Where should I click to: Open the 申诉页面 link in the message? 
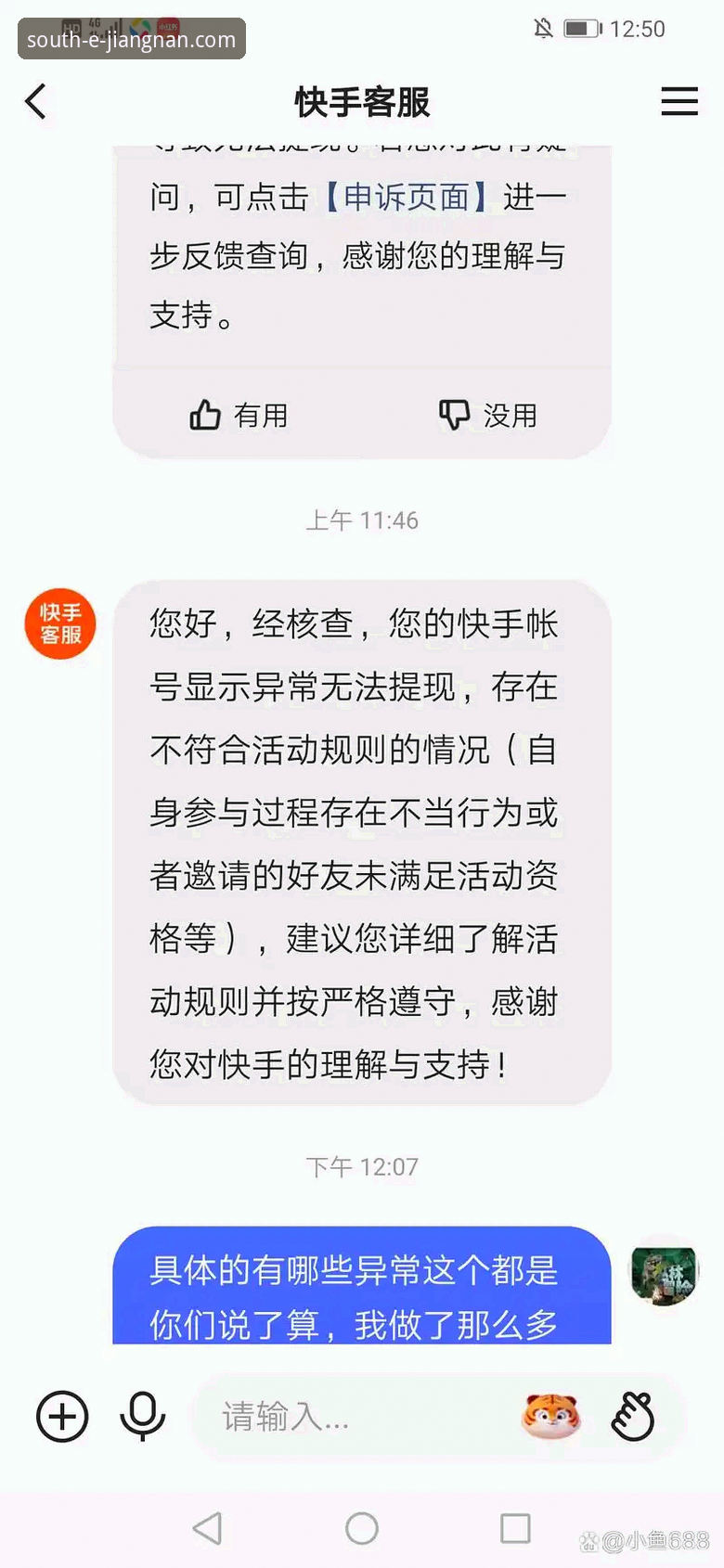404,198
